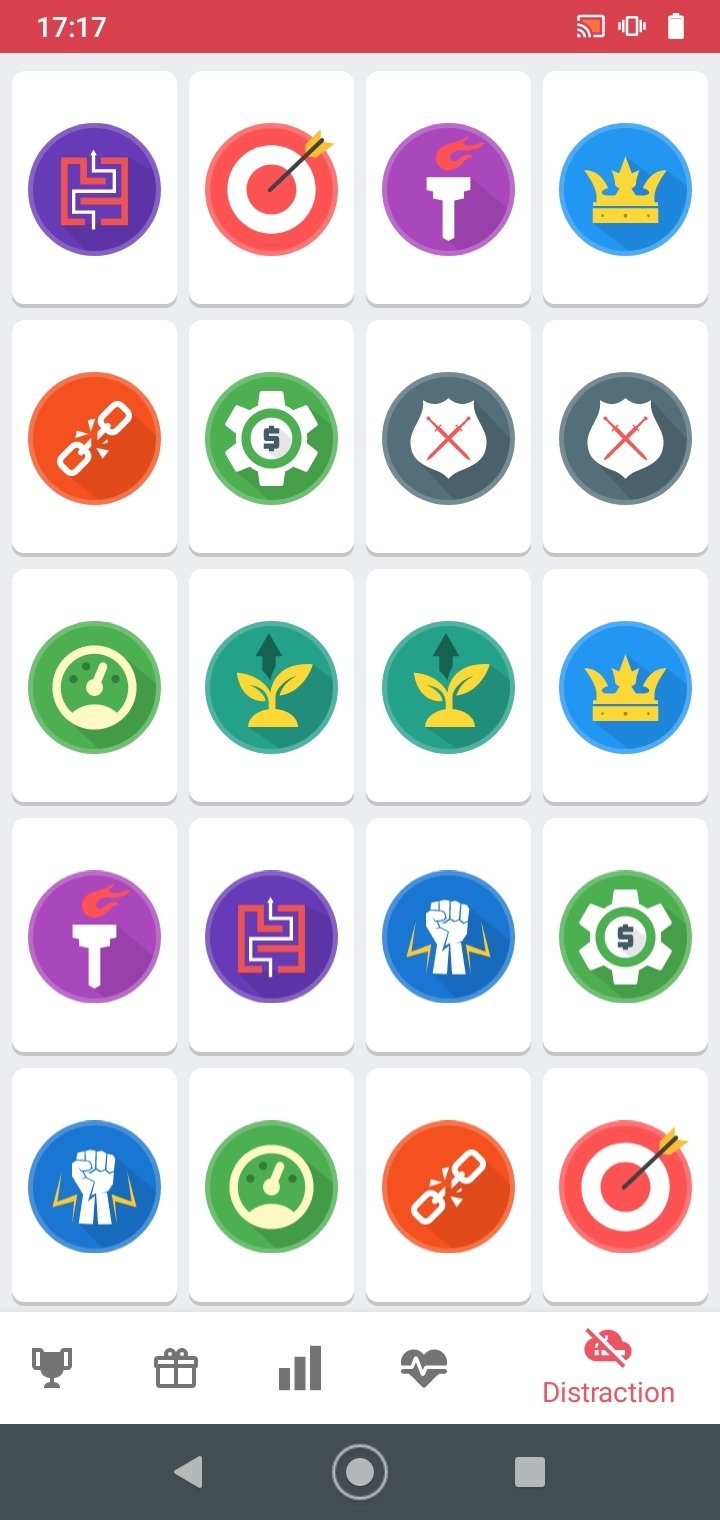Viewport: 720px width, 1520px height.
Task: Open recent apps with the square button
Action: tap(529, 1472)
